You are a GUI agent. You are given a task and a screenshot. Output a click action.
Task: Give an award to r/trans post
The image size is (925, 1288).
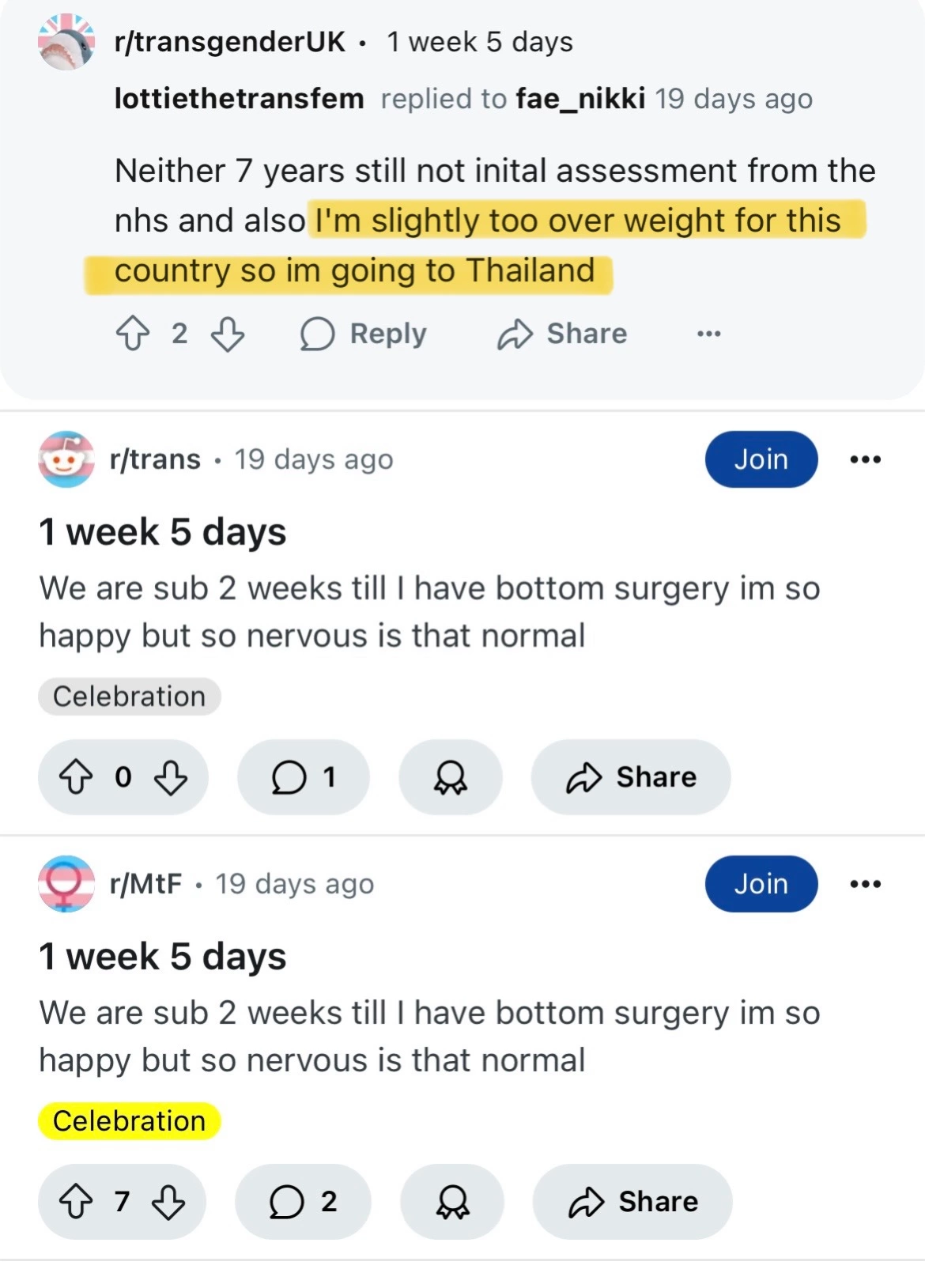(451, 777)
